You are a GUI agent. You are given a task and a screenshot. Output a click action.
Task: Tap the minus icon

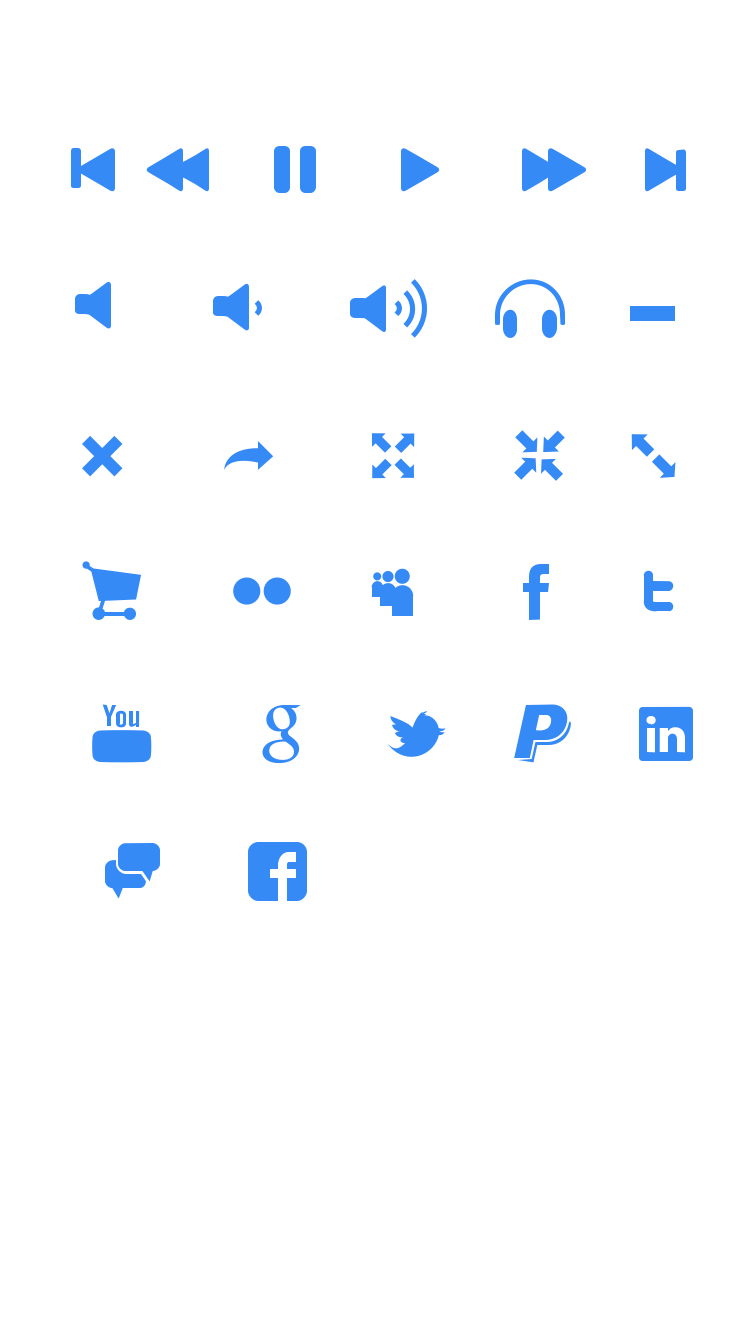[652, 313]
